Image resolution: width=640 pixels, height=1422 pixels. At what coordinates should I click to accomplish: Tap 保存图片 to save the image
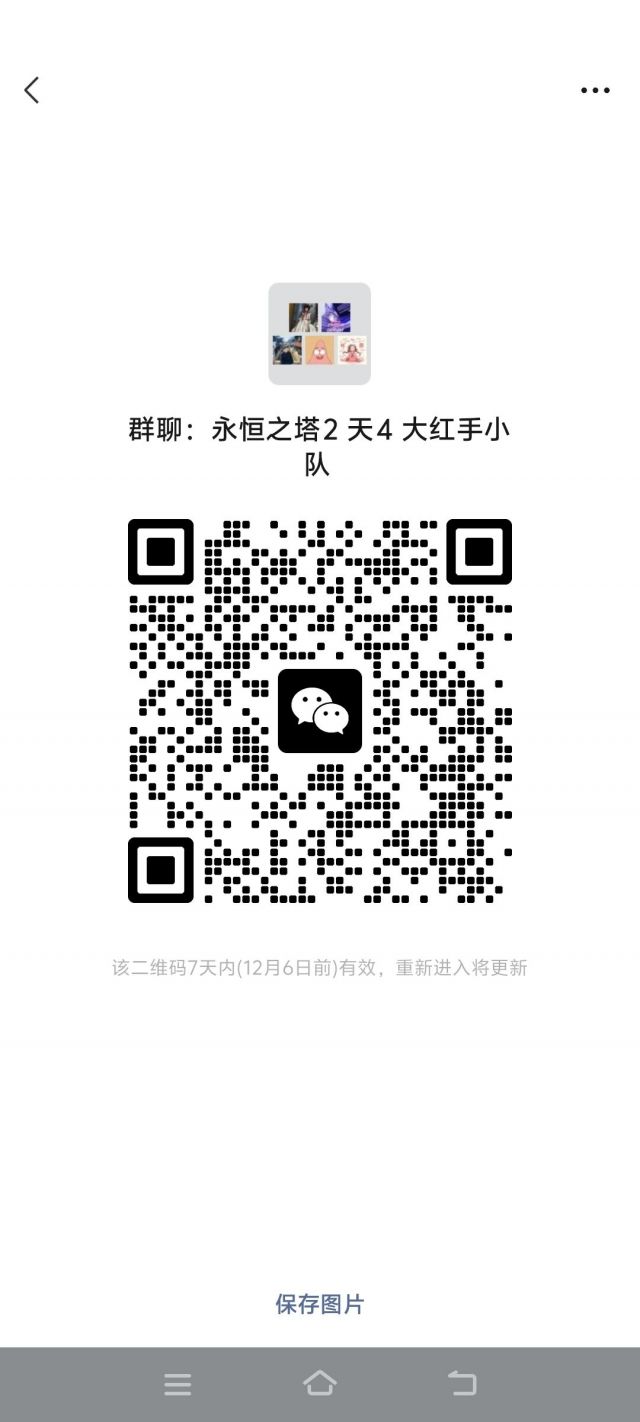pos(320,1304)
